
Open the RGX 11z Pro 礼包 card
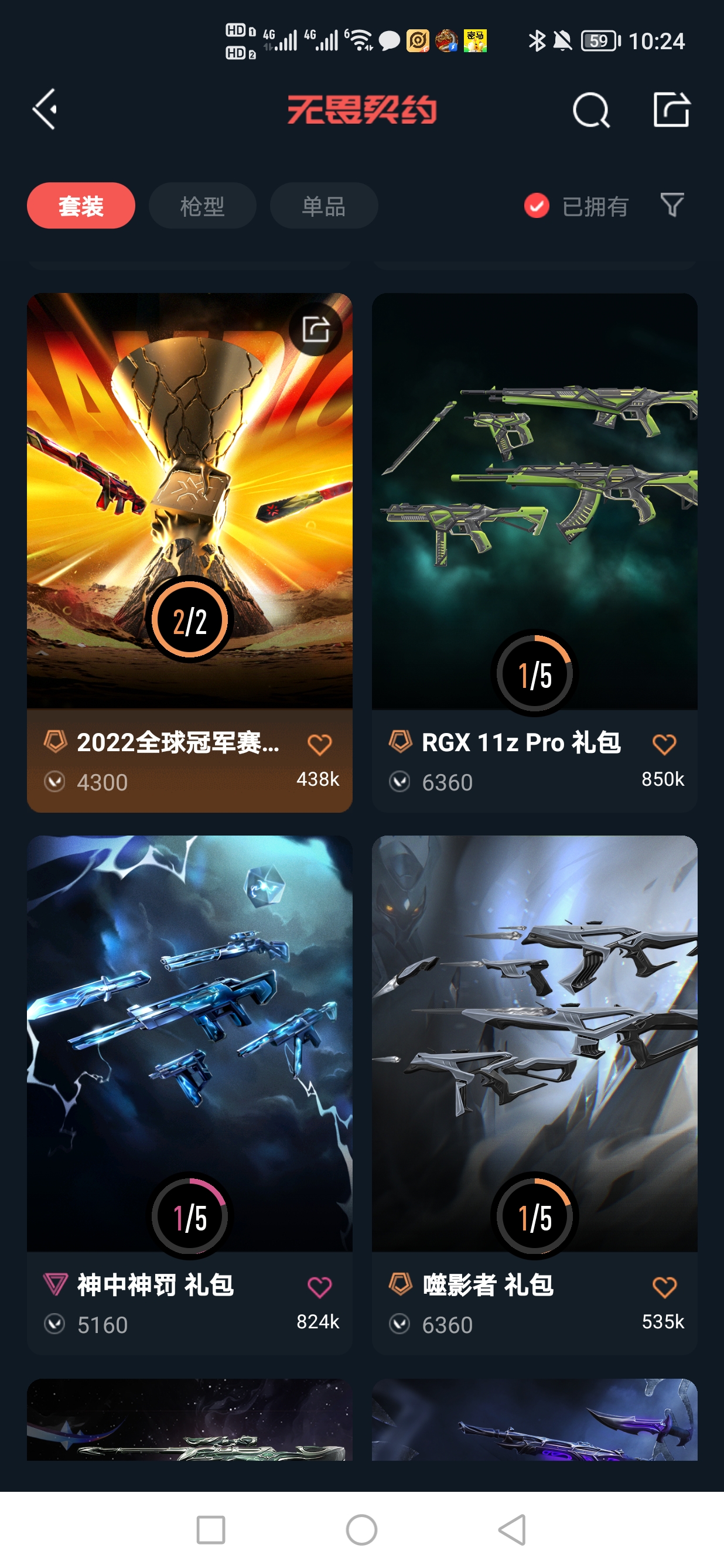534,499
